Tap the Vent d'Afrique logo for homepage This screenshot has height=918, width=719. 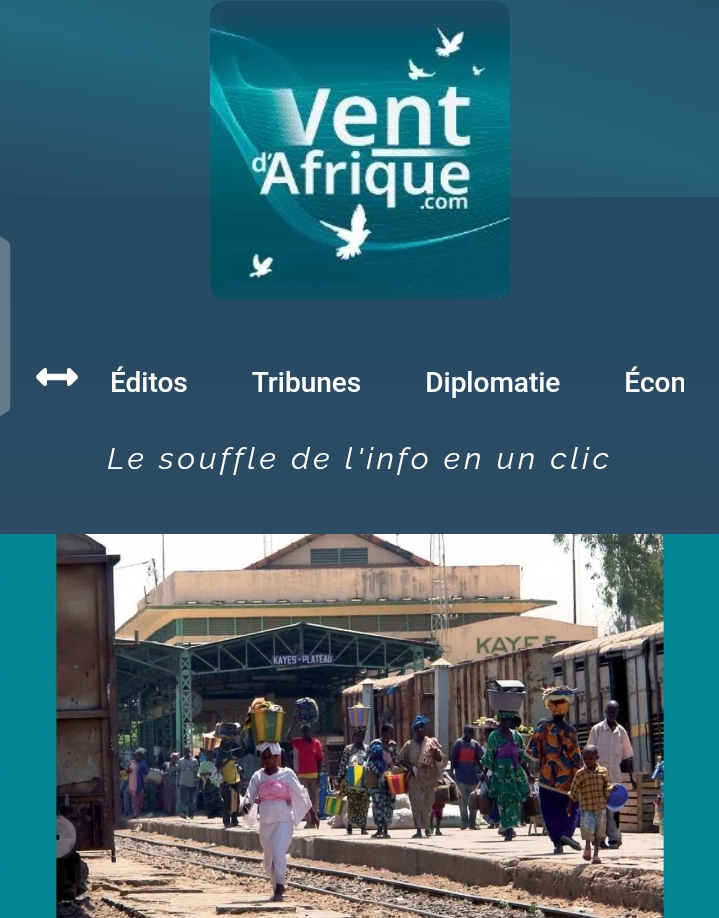(360, 151)
